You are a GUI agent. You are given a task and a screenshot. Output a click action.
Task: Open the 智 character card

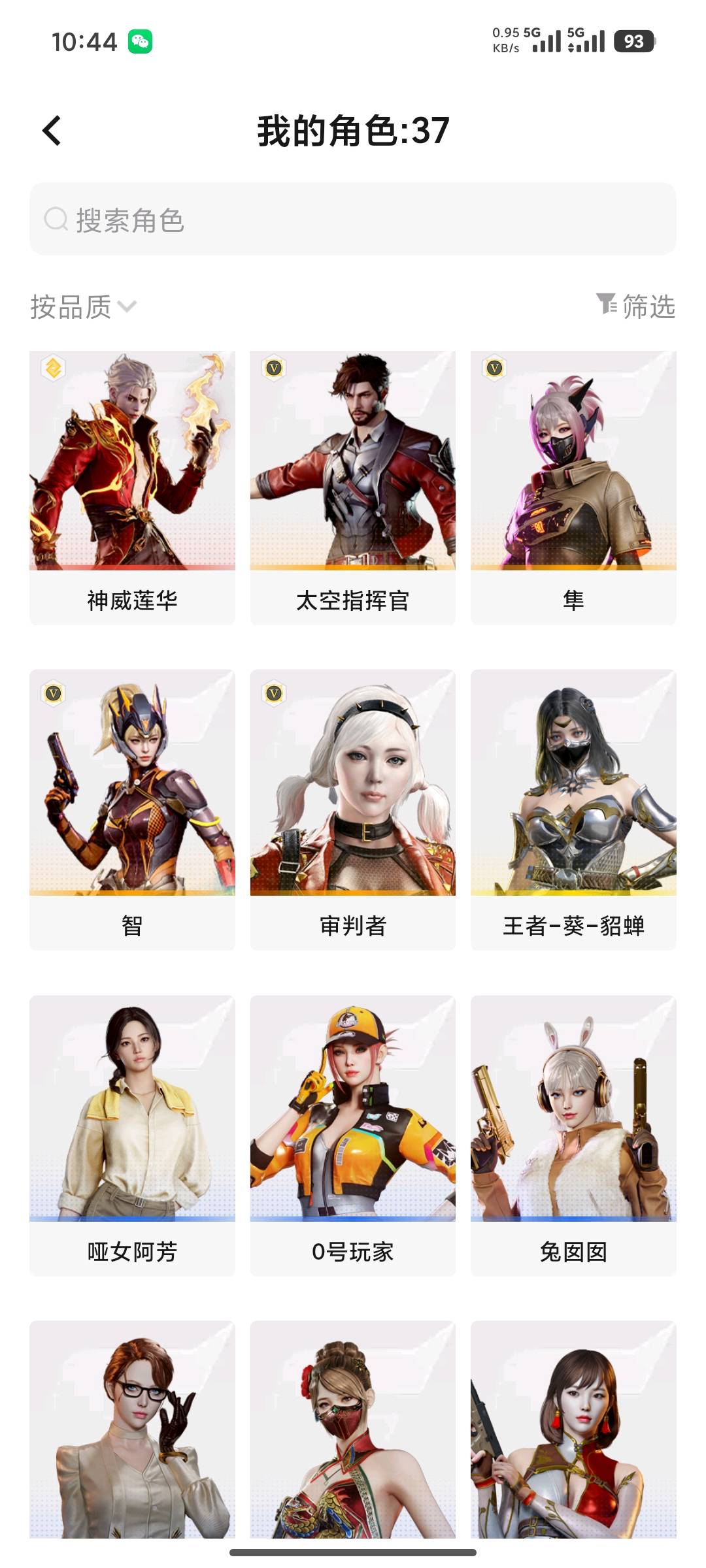pos(132,810)
